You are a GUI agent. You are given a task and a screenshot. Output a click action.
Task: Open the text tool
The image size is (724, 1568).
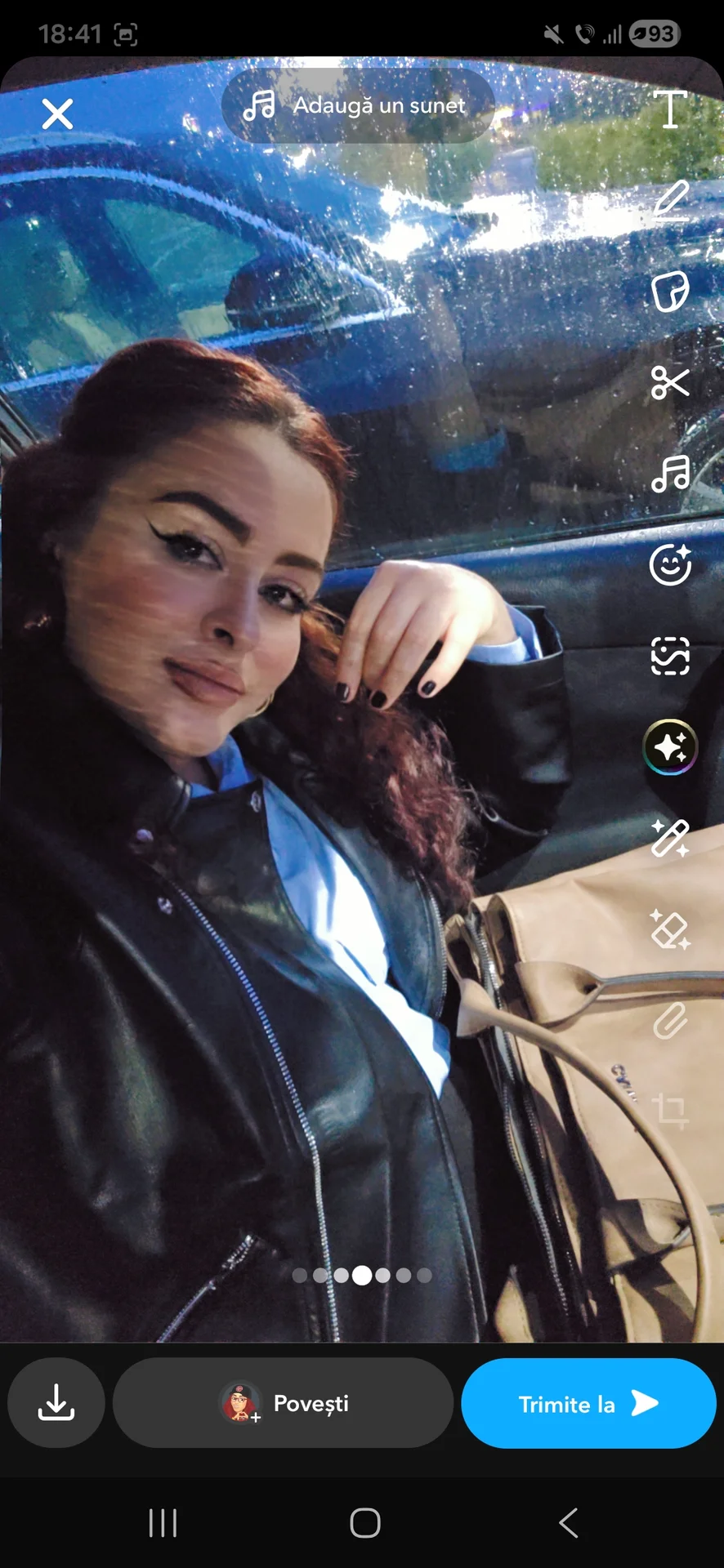click(x=670, y=109)
